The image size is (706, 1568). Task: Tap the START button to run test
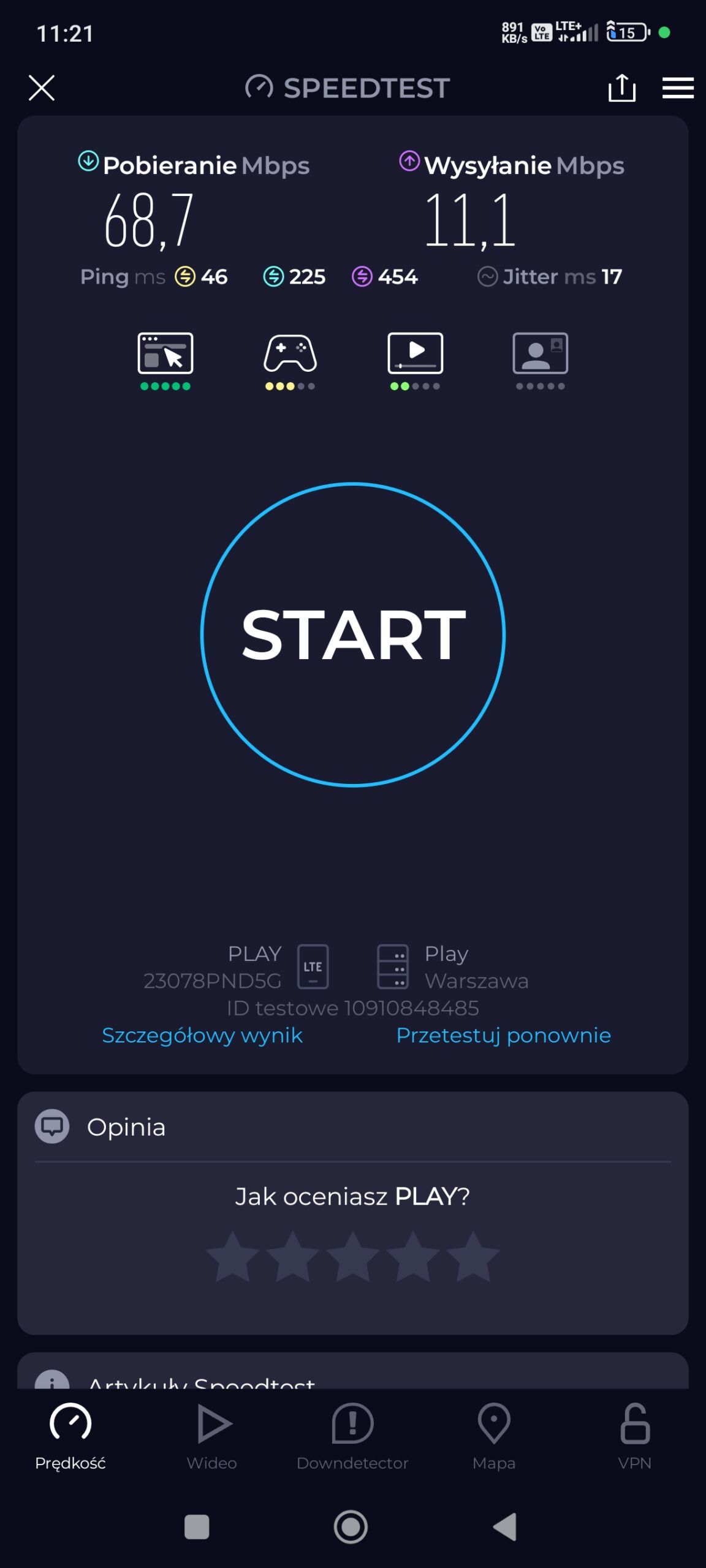coord(353,635)
